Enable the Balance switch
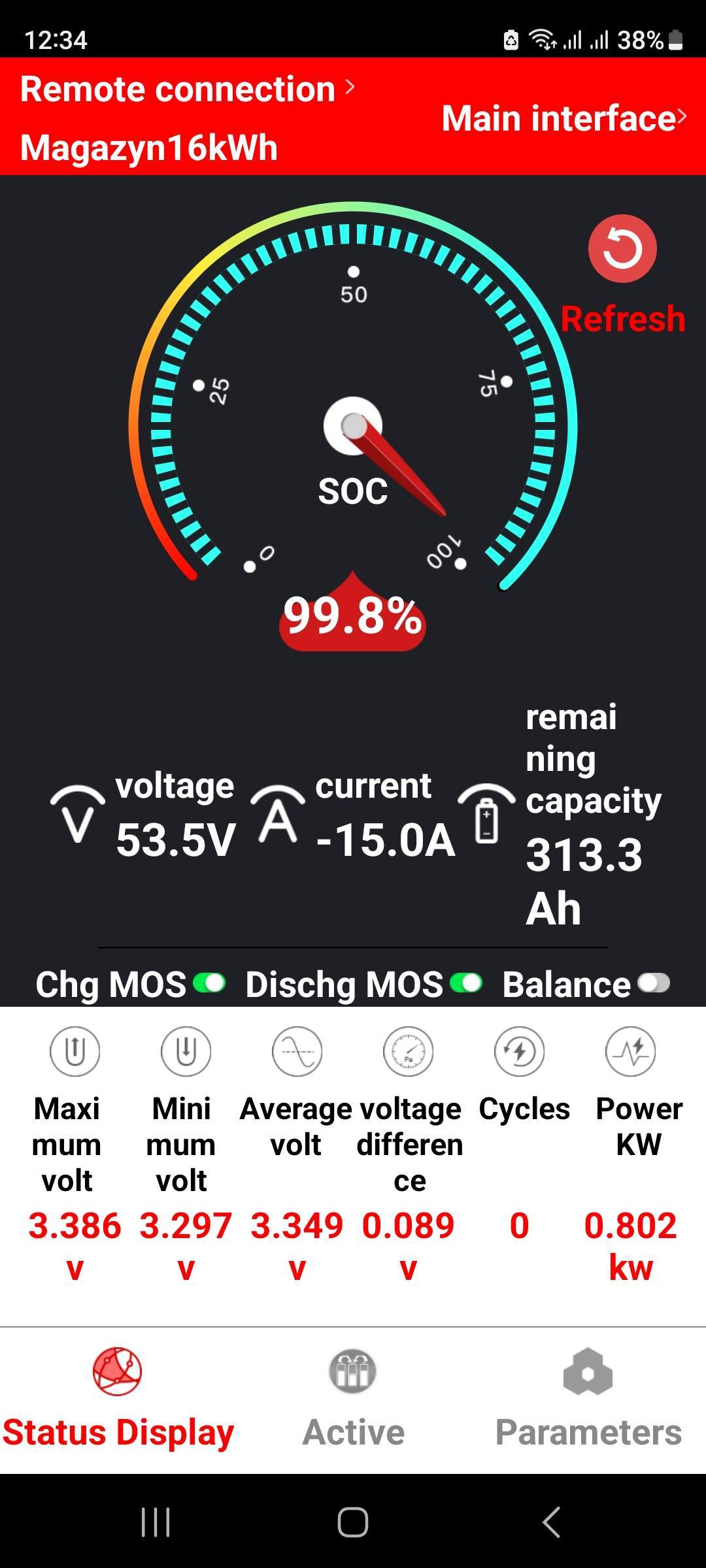The image size is (706, 1568). click(x=652, y=981)
